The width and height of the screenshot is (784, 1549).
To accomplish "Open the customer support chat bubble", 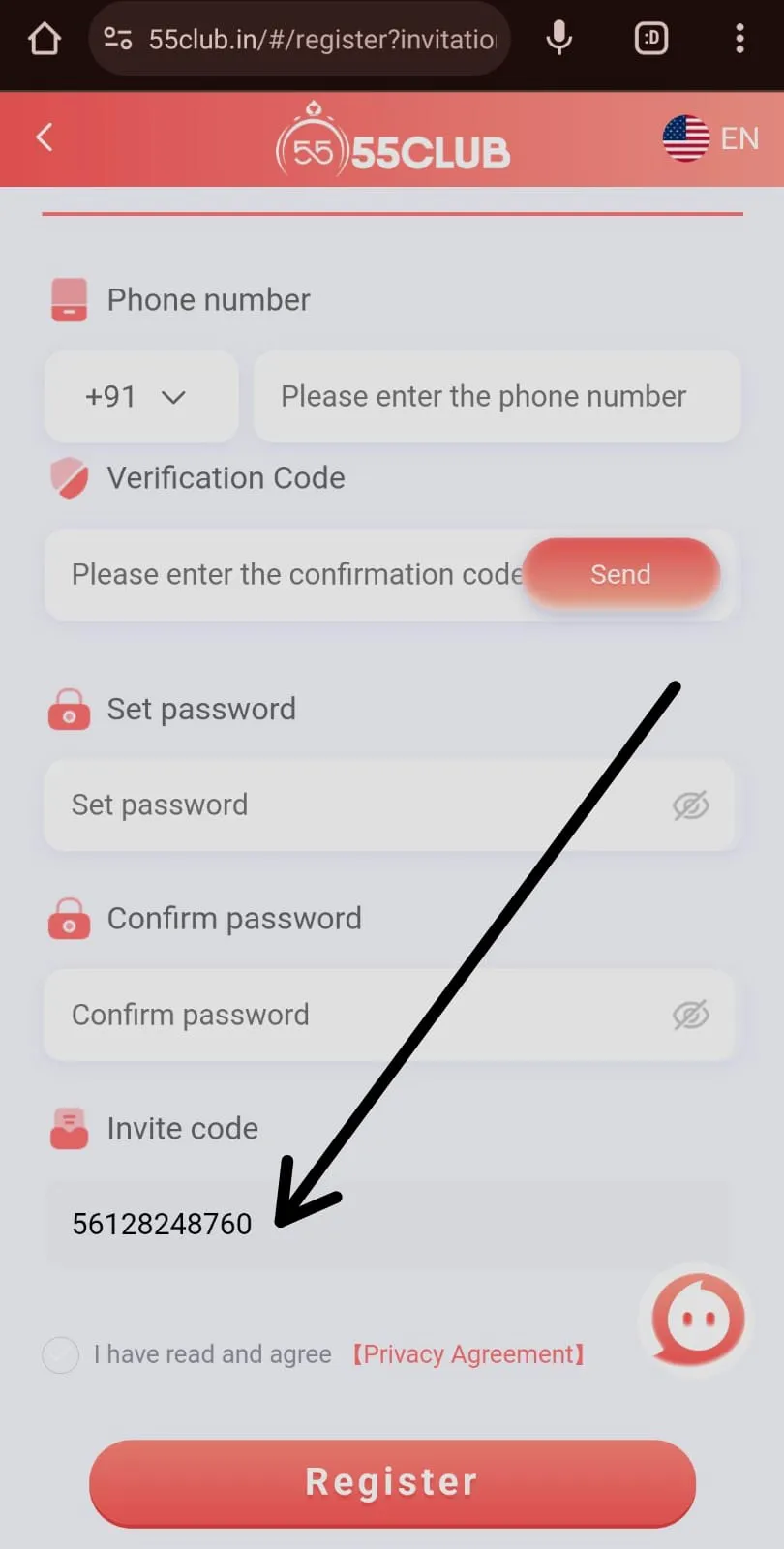I will coord(698,1319).
